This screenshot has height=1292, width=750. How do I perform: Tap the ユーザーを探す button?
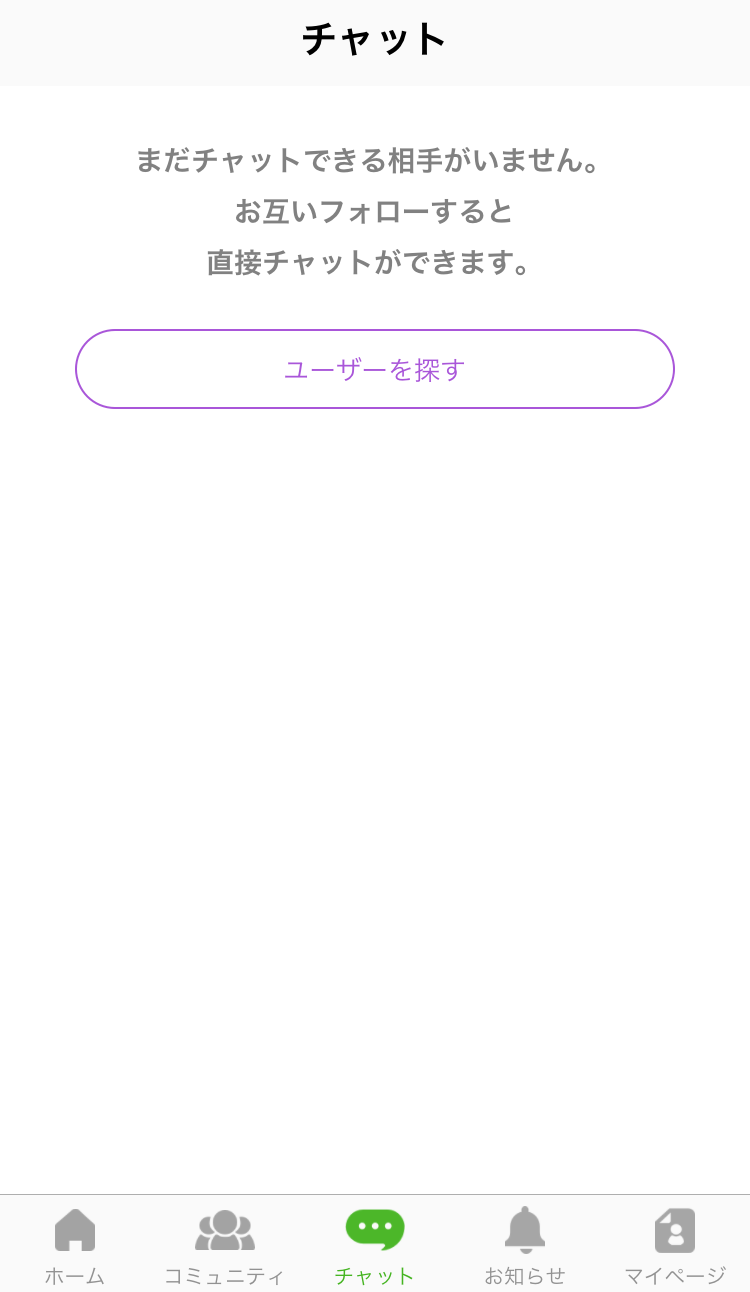click(375, 369)
